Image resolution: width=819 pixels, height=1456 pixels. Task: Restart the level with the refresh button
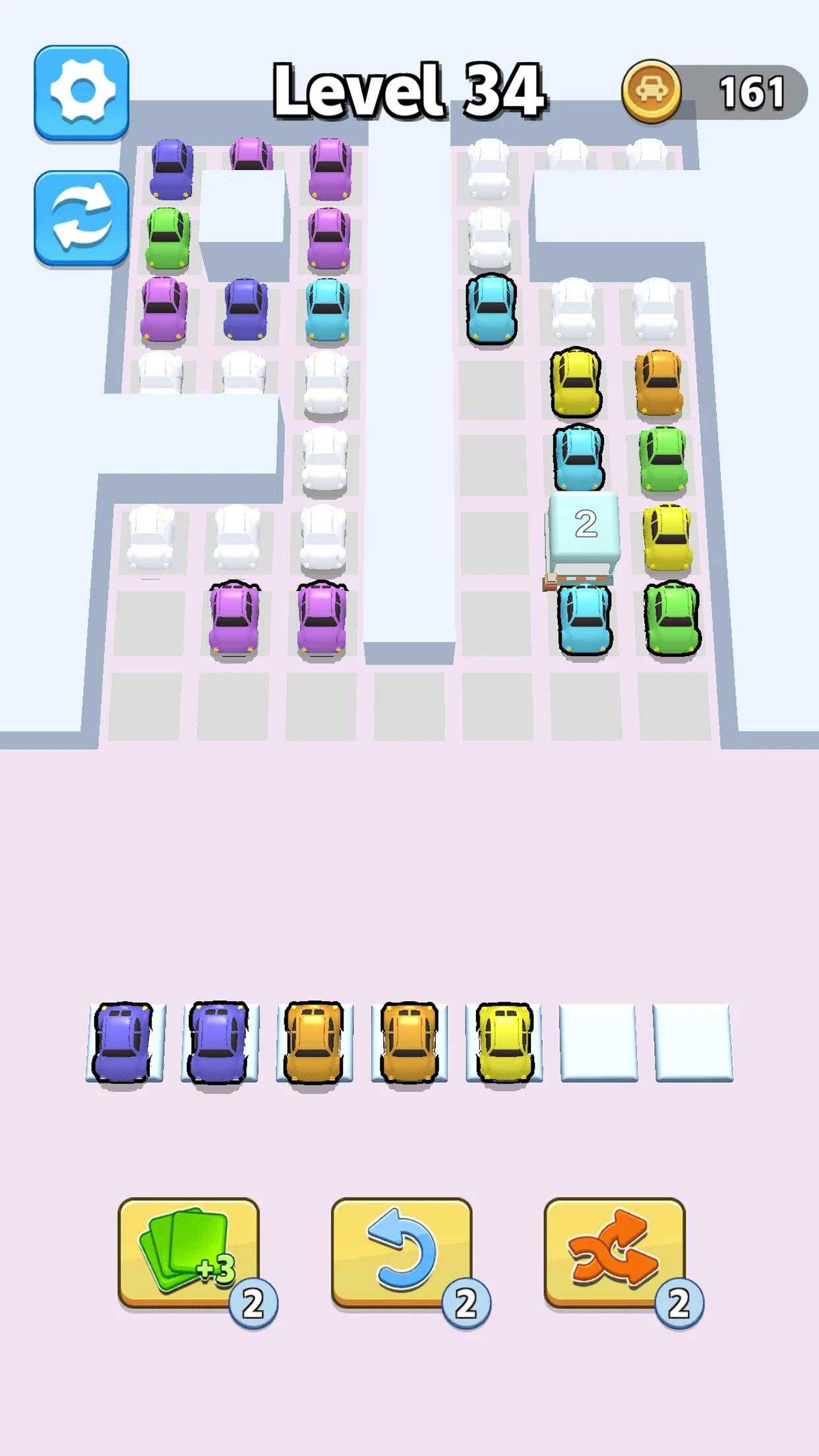tap(82, 218)
